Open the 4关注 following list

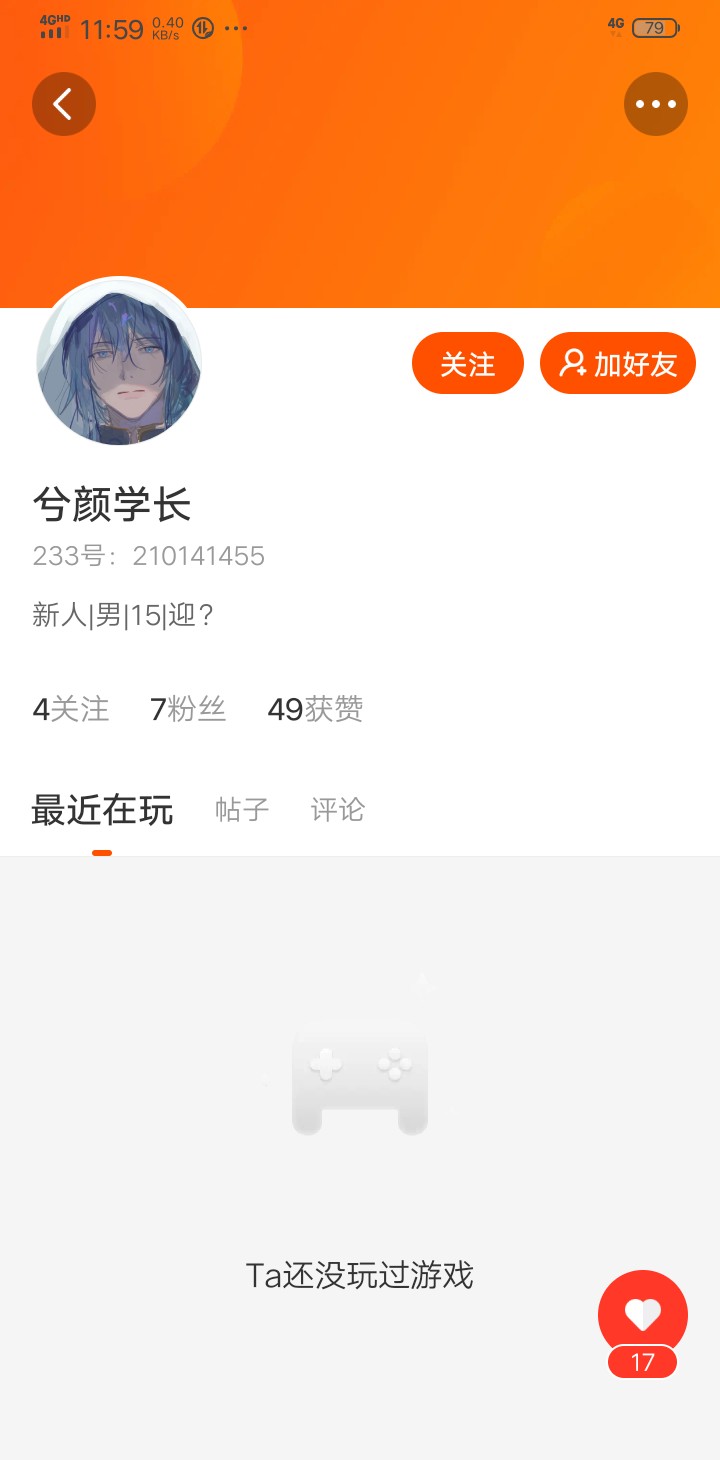point(71,709)
